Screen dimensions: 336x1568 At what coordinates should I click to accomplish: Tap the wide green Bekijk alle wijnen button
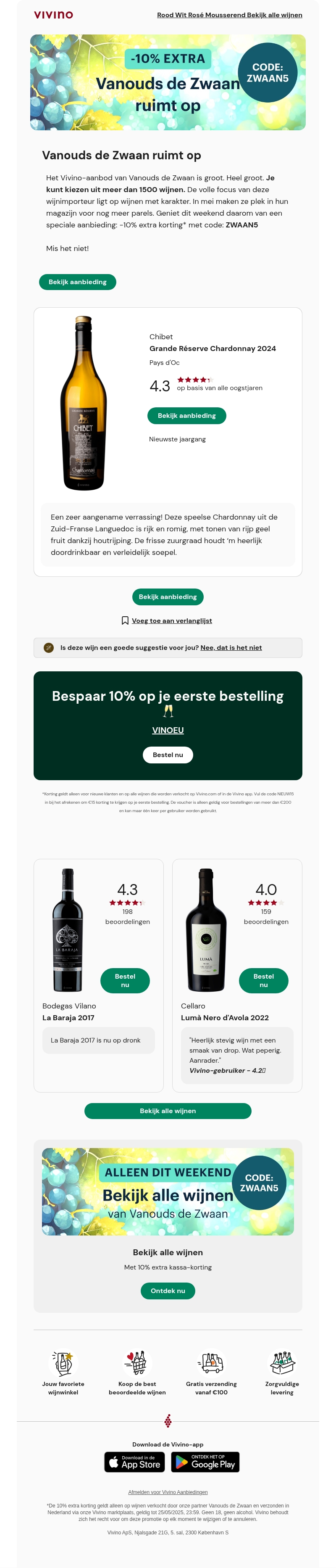pos(168,1111)
